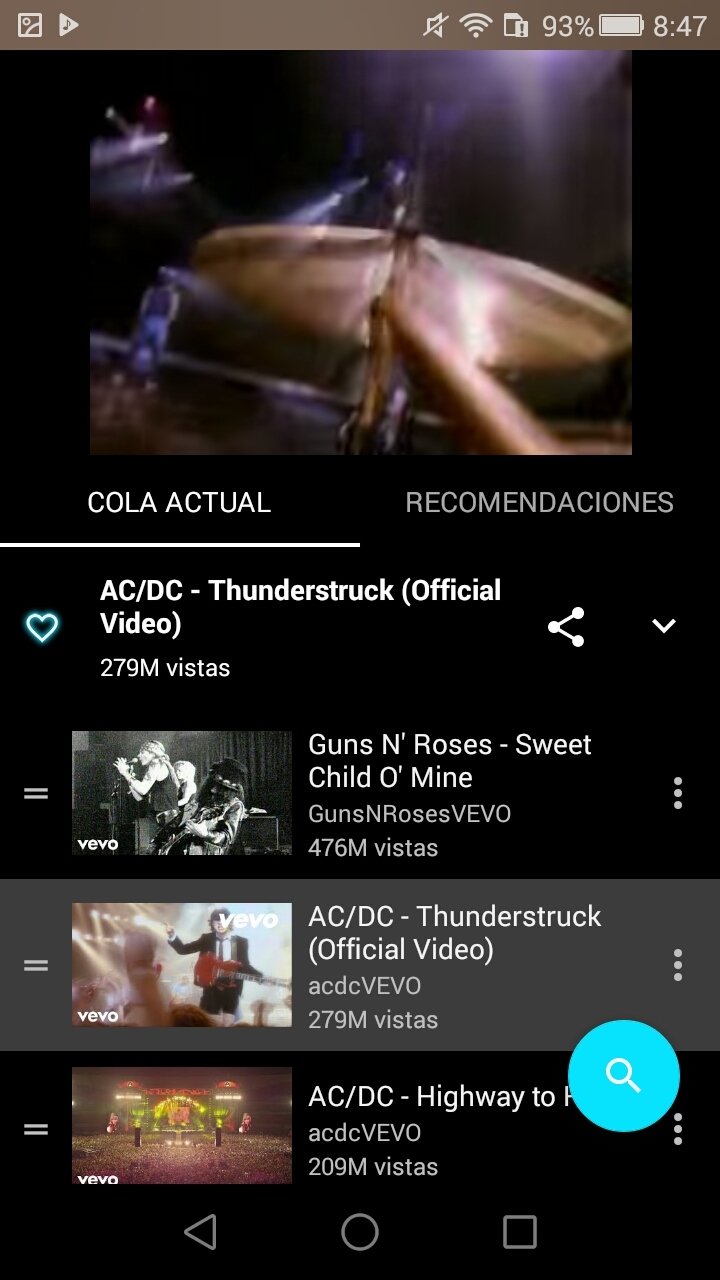Share the current AC/DC video
The image size is (720, 1280).
coord(566,627)
